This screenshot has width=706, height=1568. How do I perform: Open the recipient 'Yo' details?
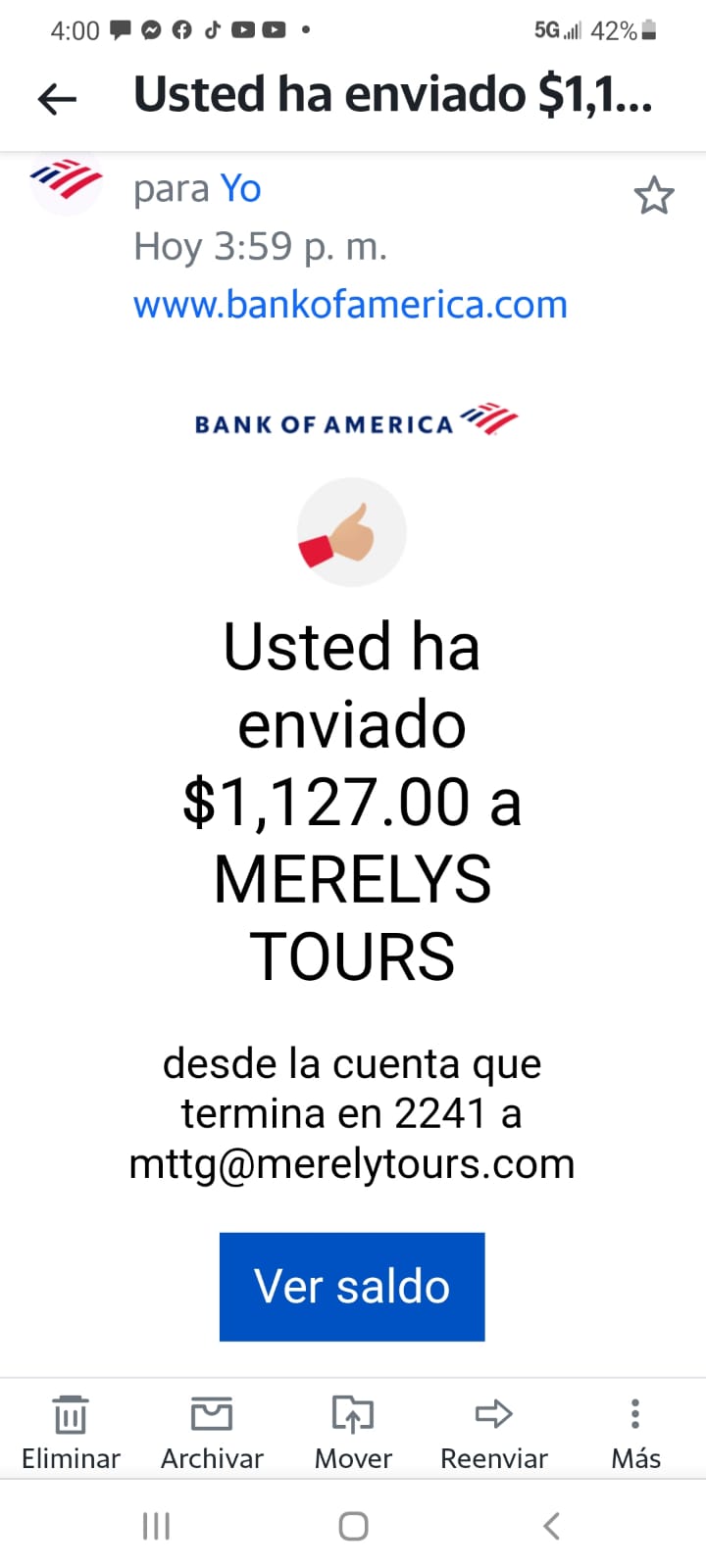[x=240, y=188]
